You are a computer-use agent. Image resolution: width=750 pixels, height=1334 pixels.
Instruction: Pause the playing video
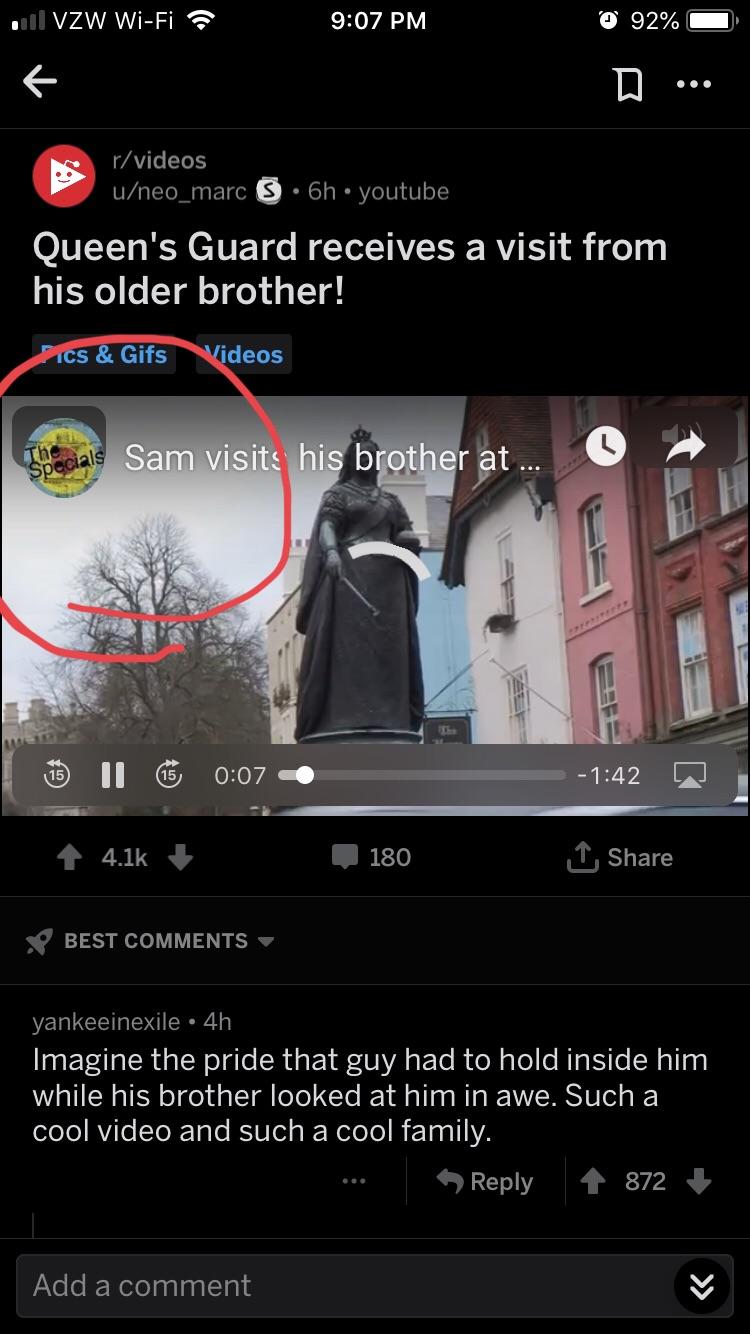point(113,773)
